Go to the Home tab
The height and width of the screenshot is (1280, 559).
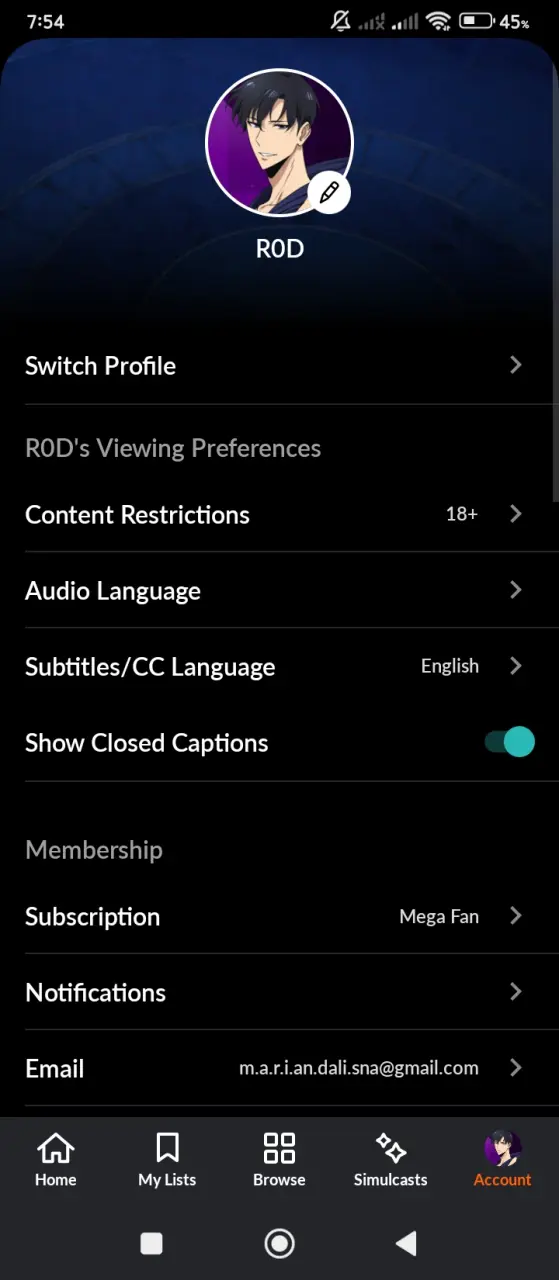56,1160
